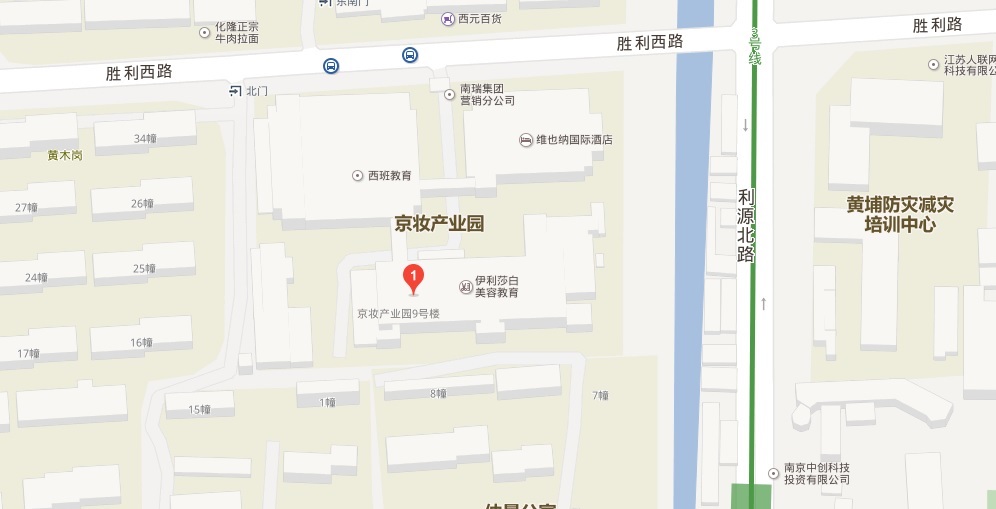Open the 西元百货 shop marker

click(x=446, y=18)
